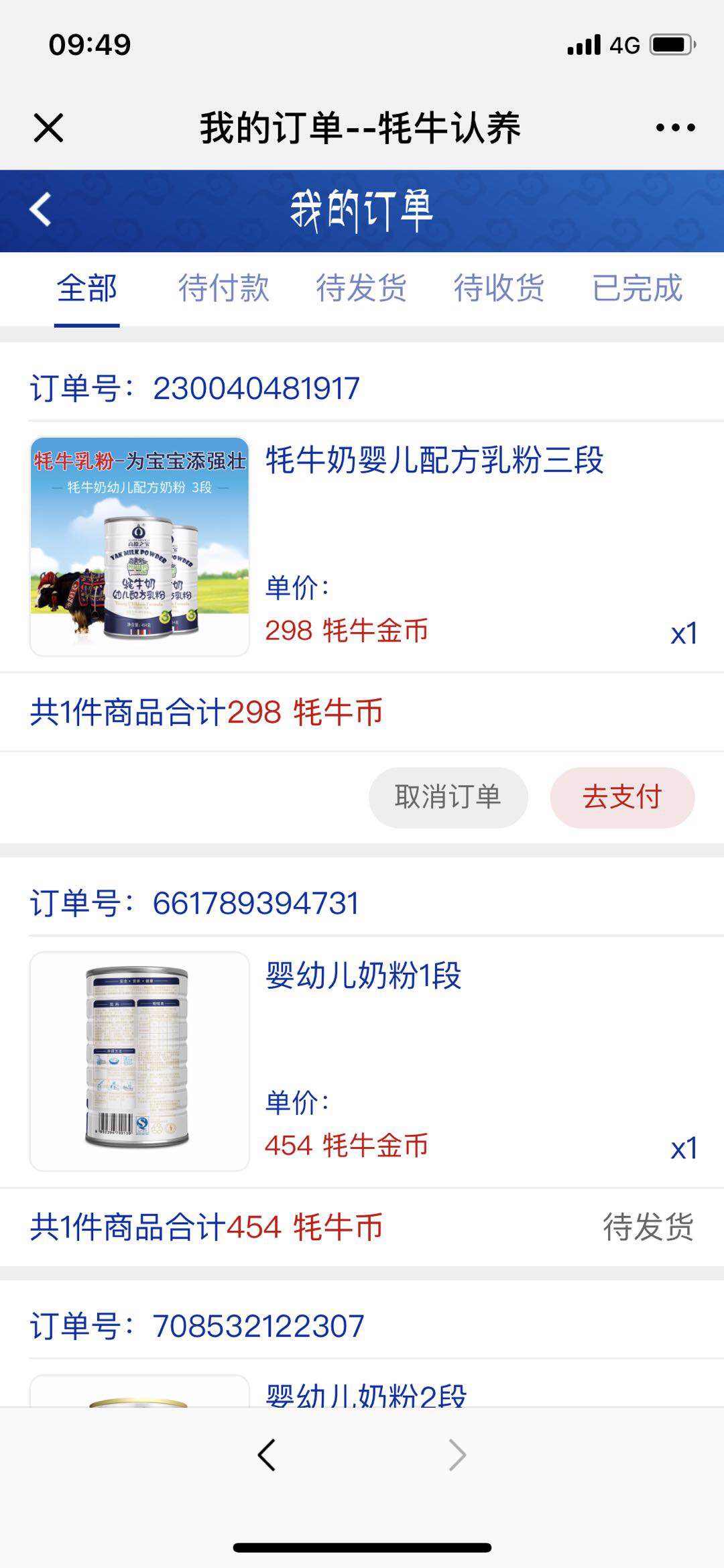Open the three-dot more options menu
The height and width of the screenshot is (1568, 724).
[x=675, y=127]
